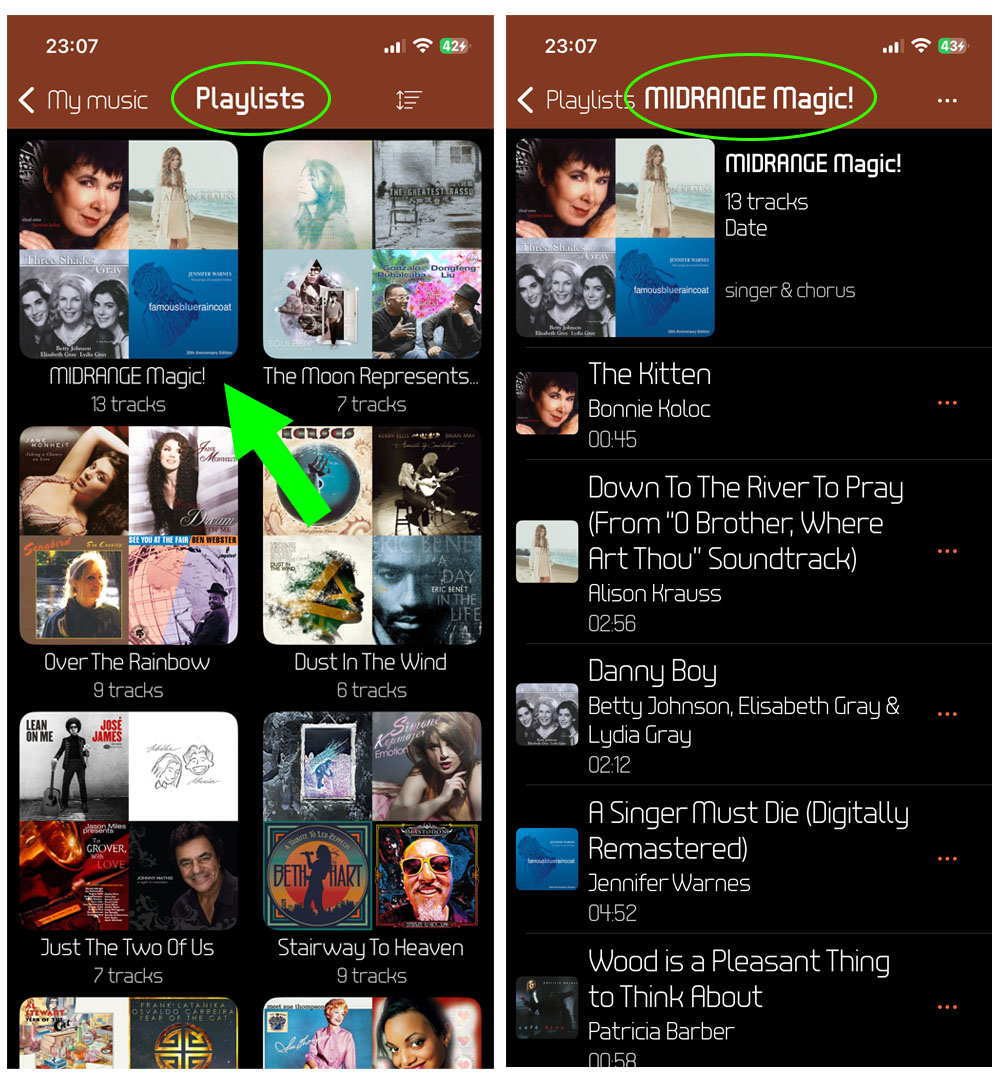Open options for A Singer Must Die
1000x1088 pixels.
pyautogui.click(x=947, y=859)
